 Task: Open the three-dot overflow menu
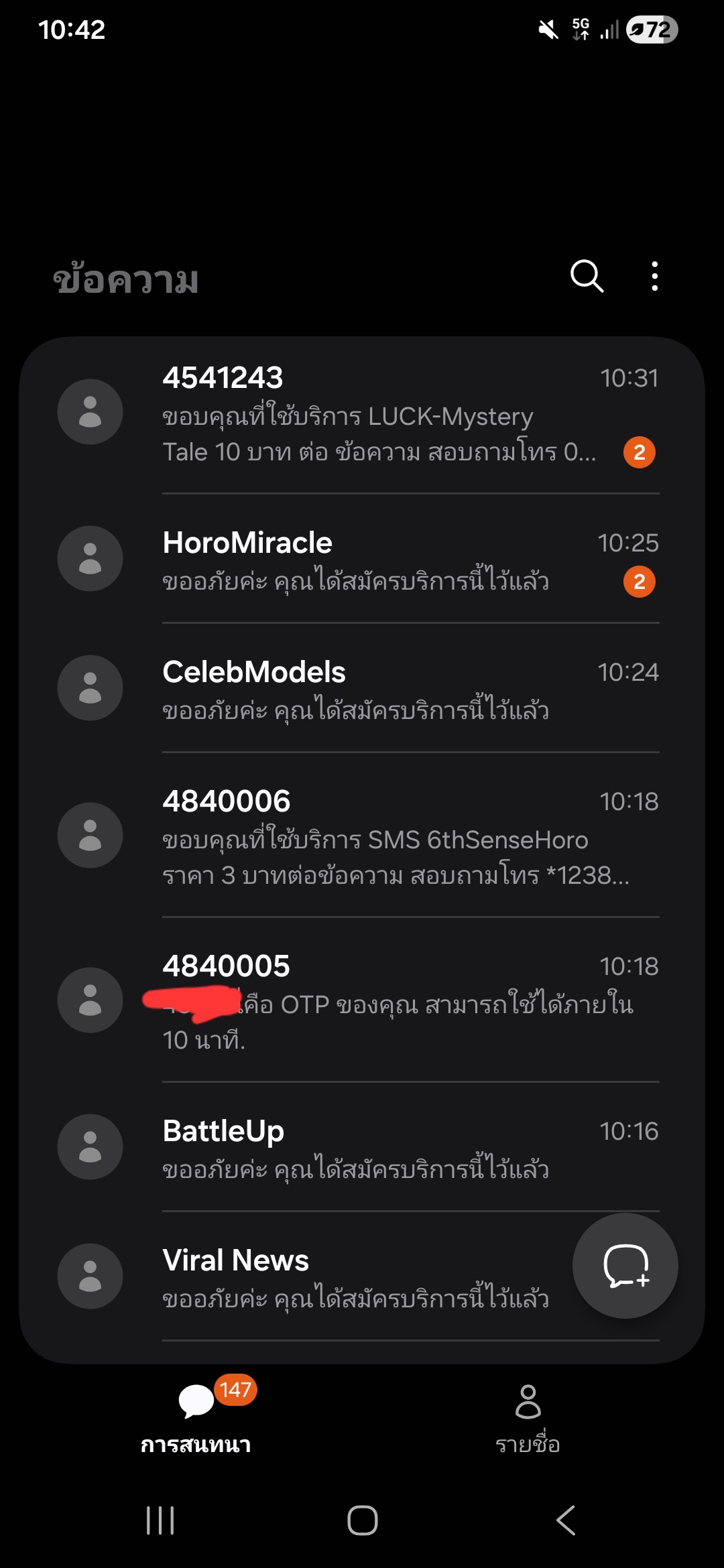[655, 276]
